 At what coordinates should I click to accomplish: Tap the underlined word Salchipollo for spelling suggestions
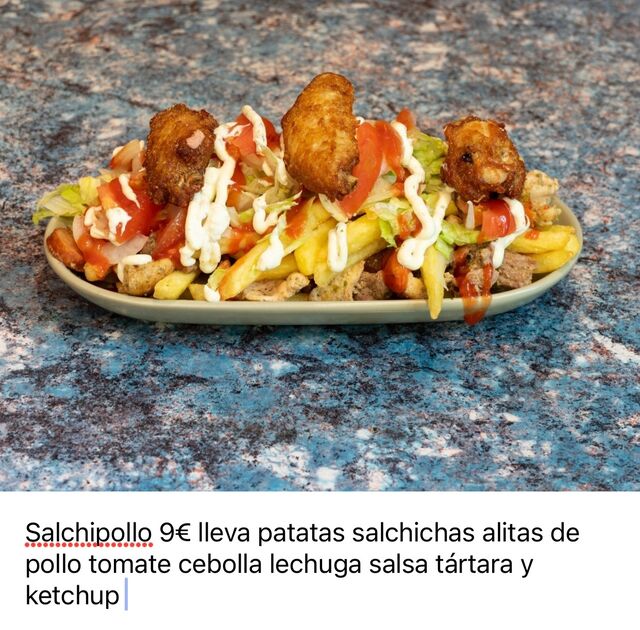click(89, 533)
